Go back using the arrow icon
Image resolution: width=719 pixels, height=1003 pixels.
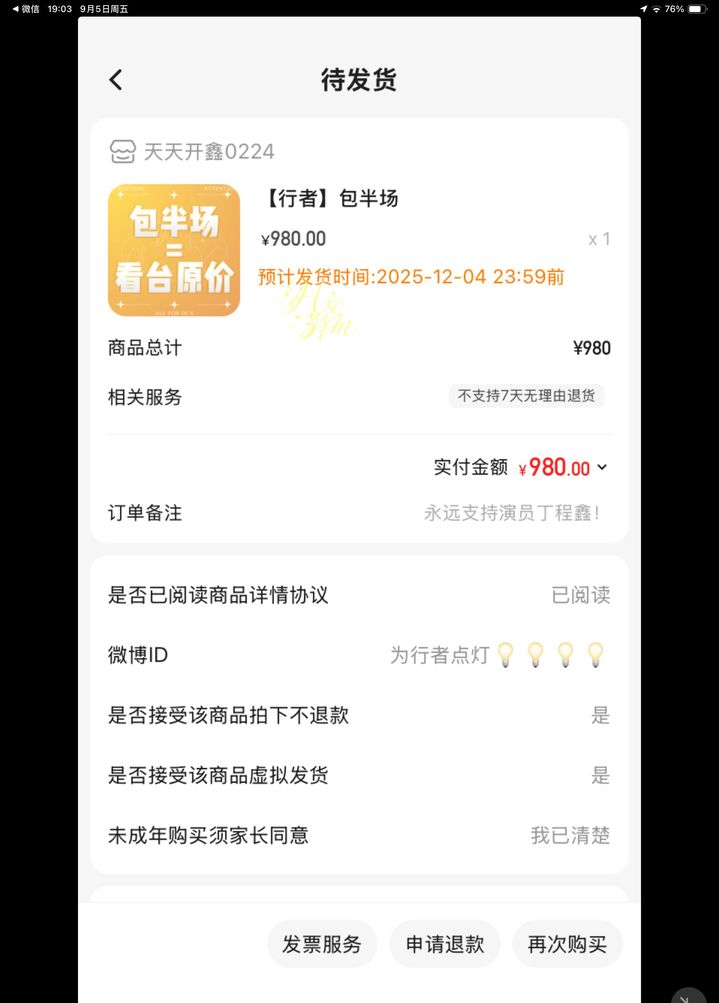tap(116, 80)
